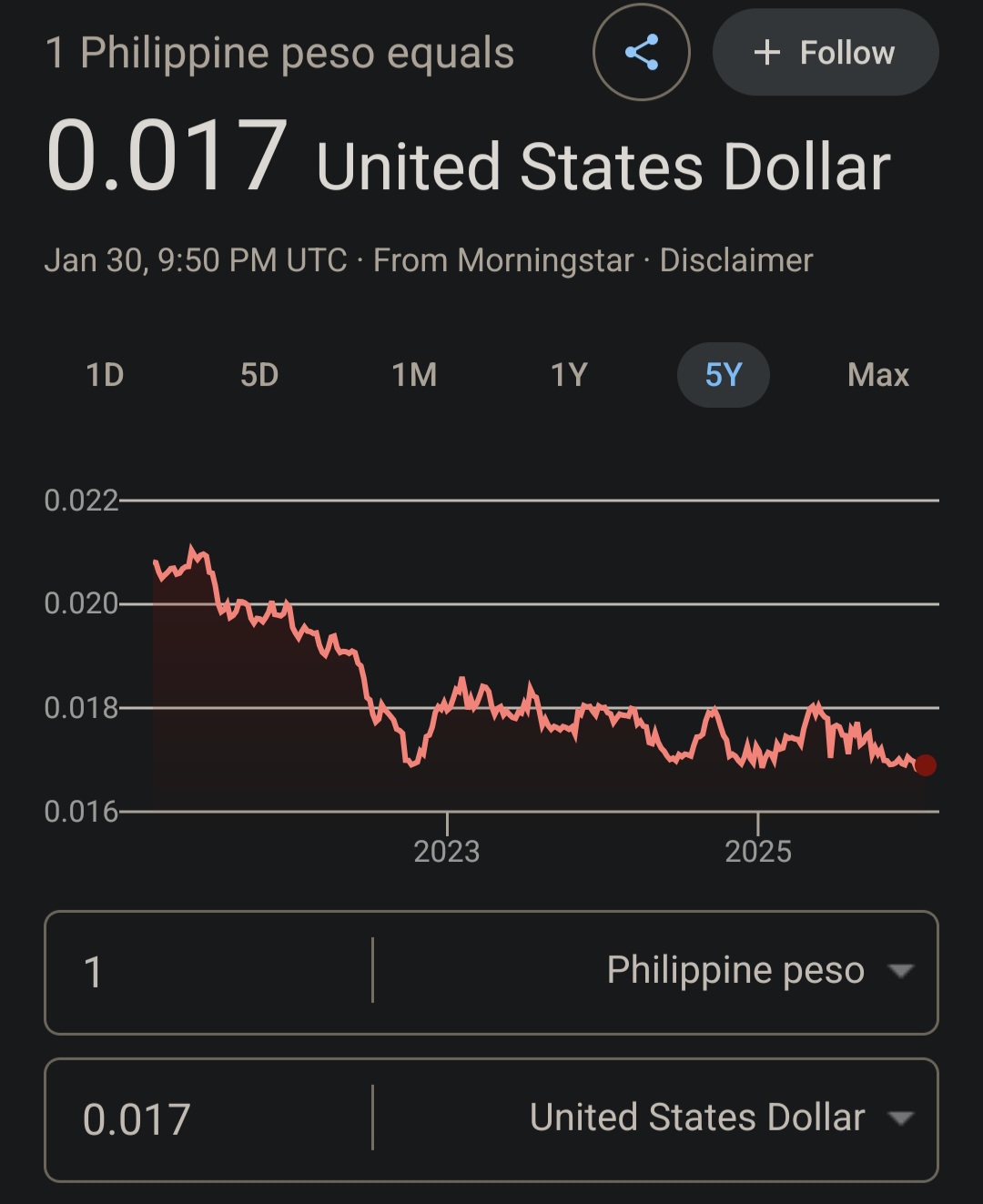
Task: Open the Disclaimer link
Action: tap(735, 260)
